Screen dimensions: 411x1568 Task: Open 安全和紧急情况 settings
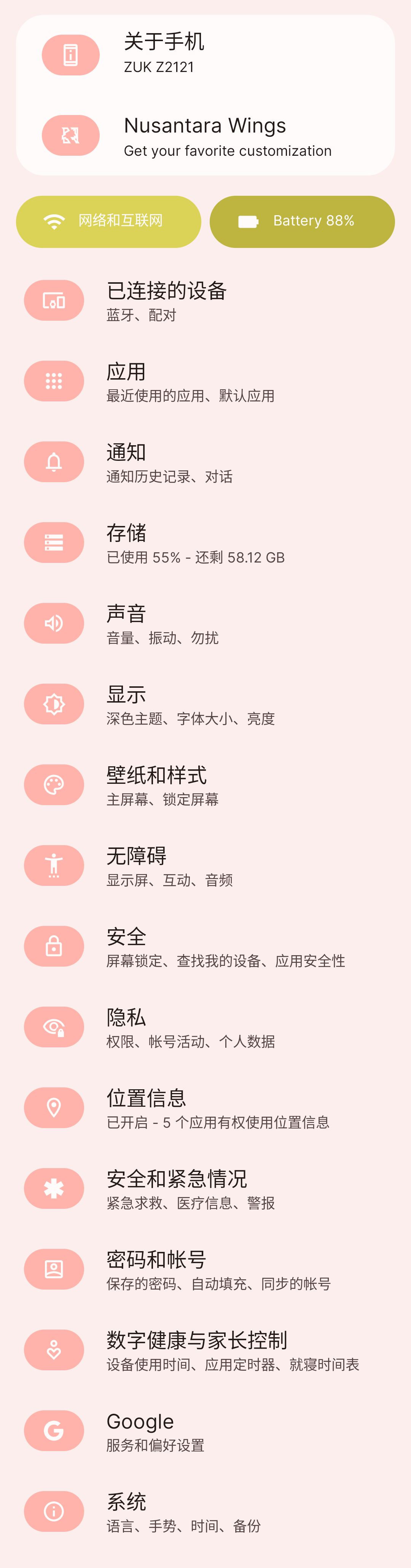(x=205, y=1189)
